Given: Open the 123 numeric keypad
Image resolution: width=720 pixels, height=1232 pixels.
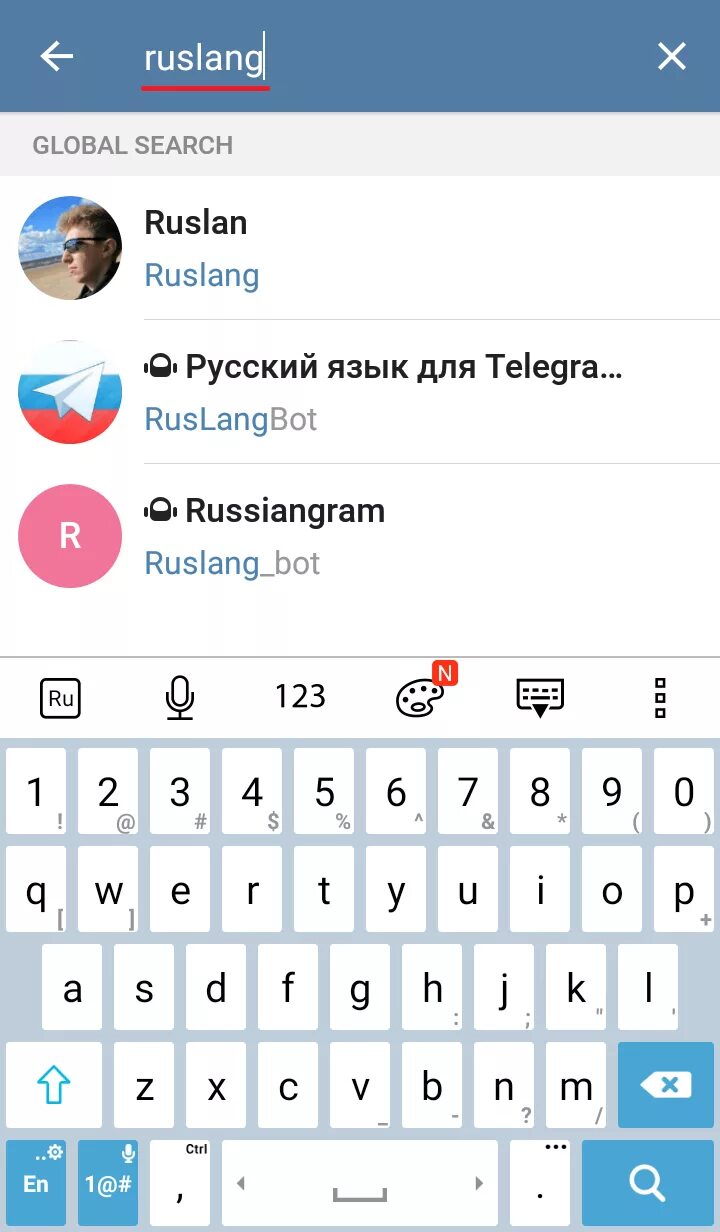Looking at the screenshot, I should (x=300, y=696).
